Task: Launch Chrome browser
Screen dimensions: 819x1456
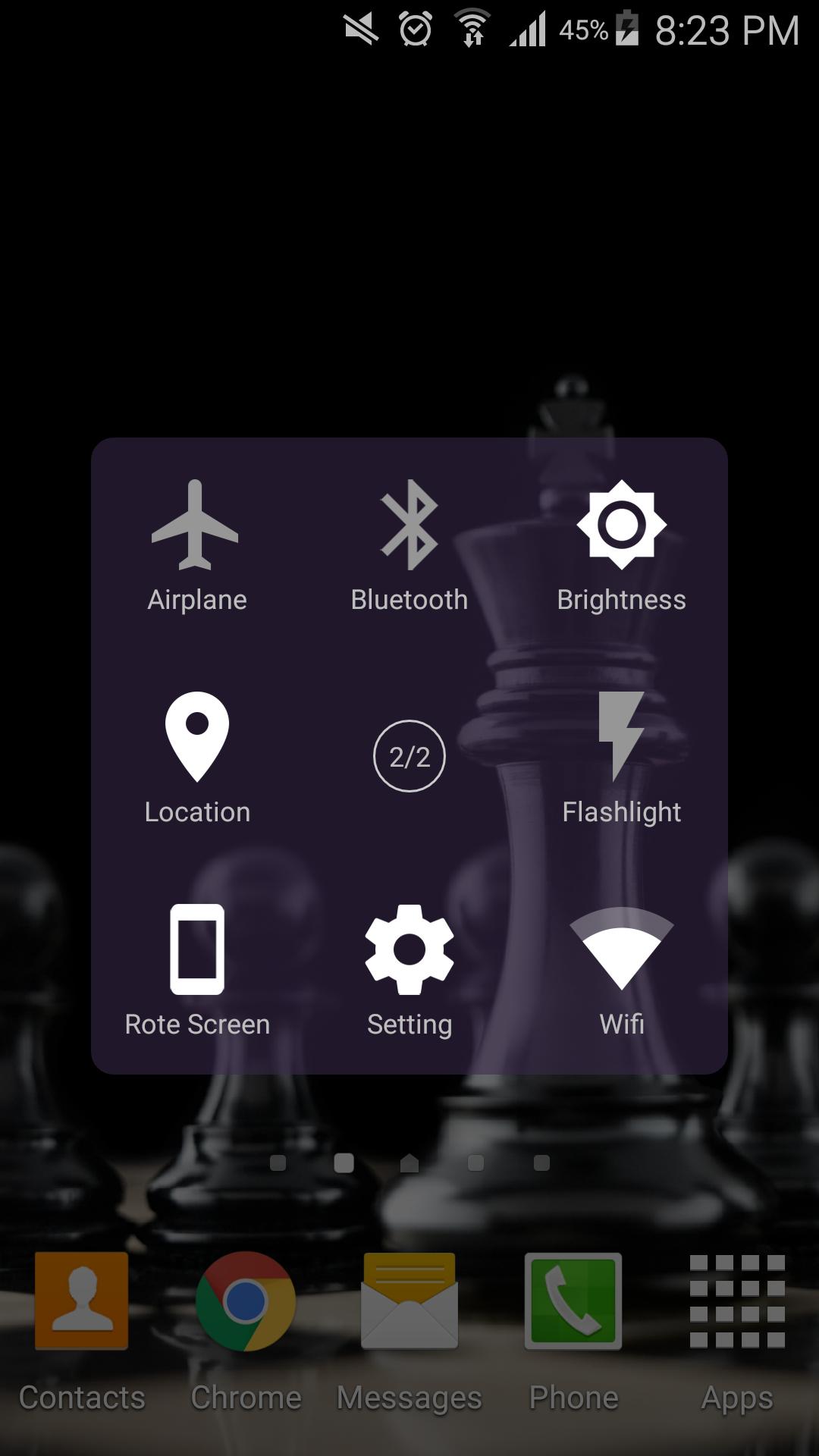Action: point(246,1332)
